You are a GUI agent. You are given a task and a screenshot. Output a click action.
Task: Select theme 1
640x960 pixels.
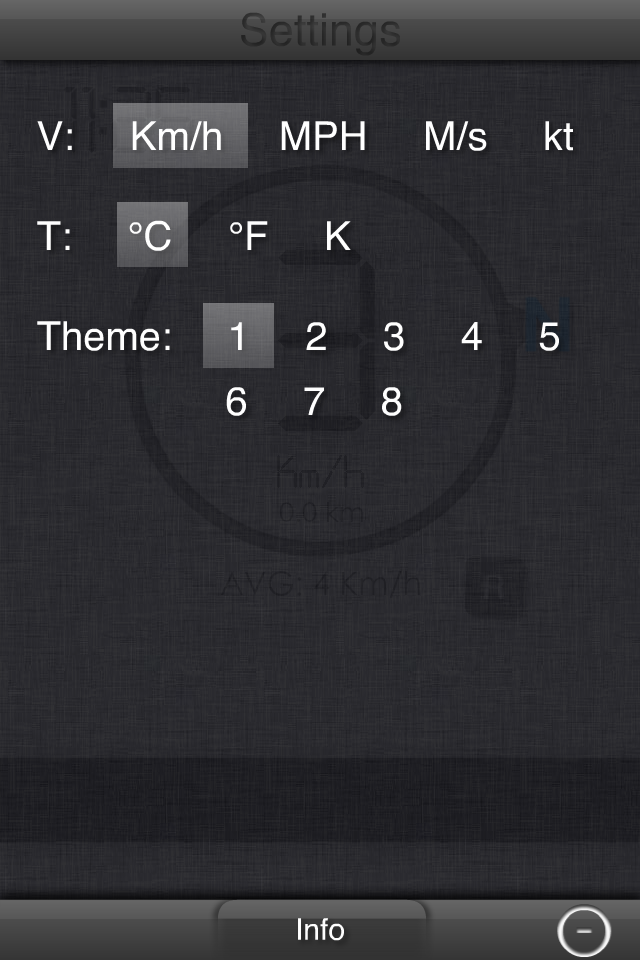coord(238,336)
